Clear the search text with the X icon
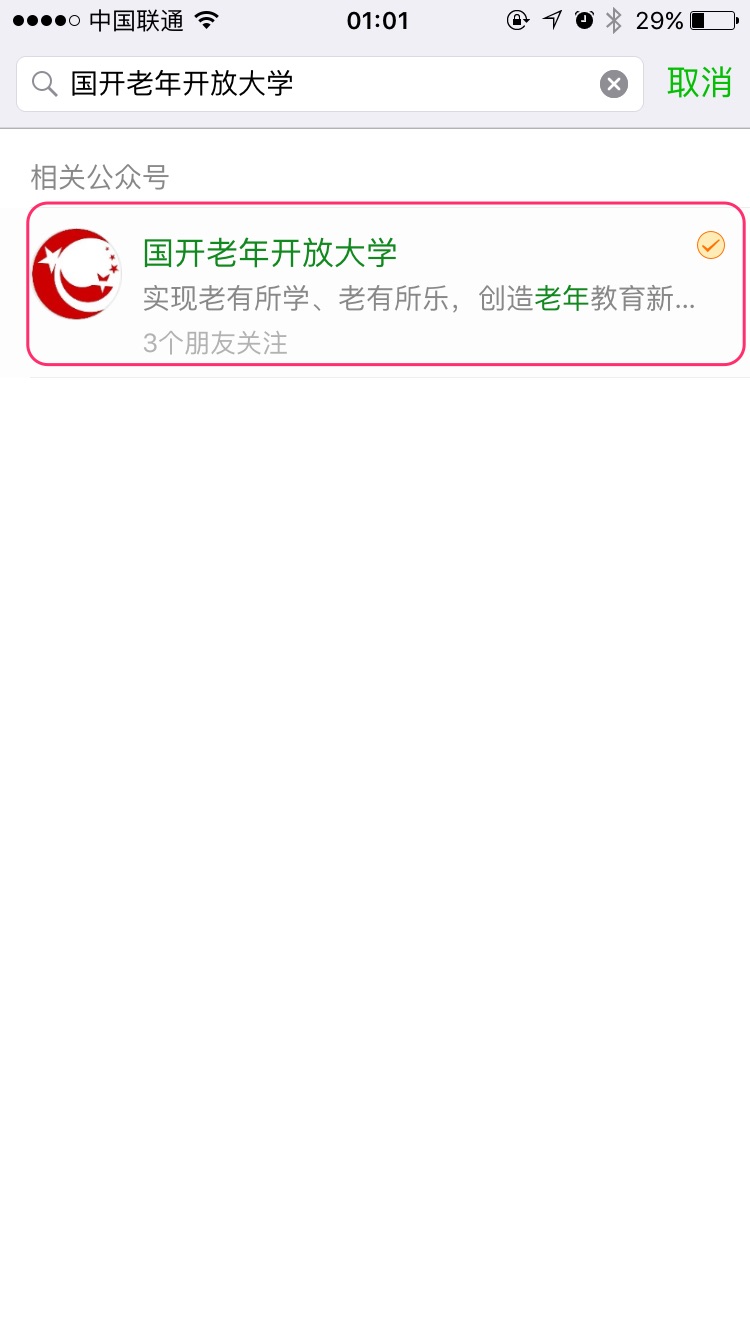 click(614, 84)
